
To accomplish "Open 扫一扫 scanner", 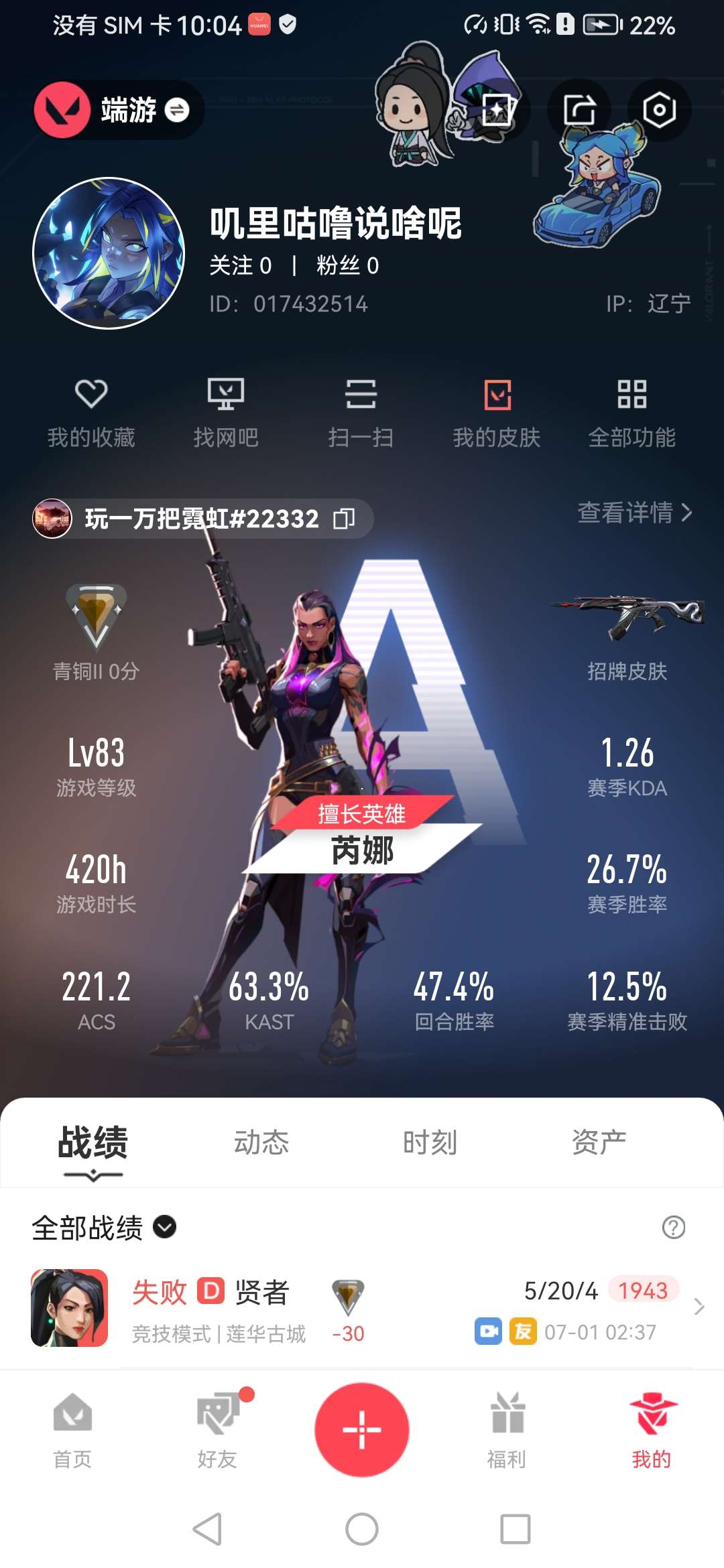I will point(361,411).
